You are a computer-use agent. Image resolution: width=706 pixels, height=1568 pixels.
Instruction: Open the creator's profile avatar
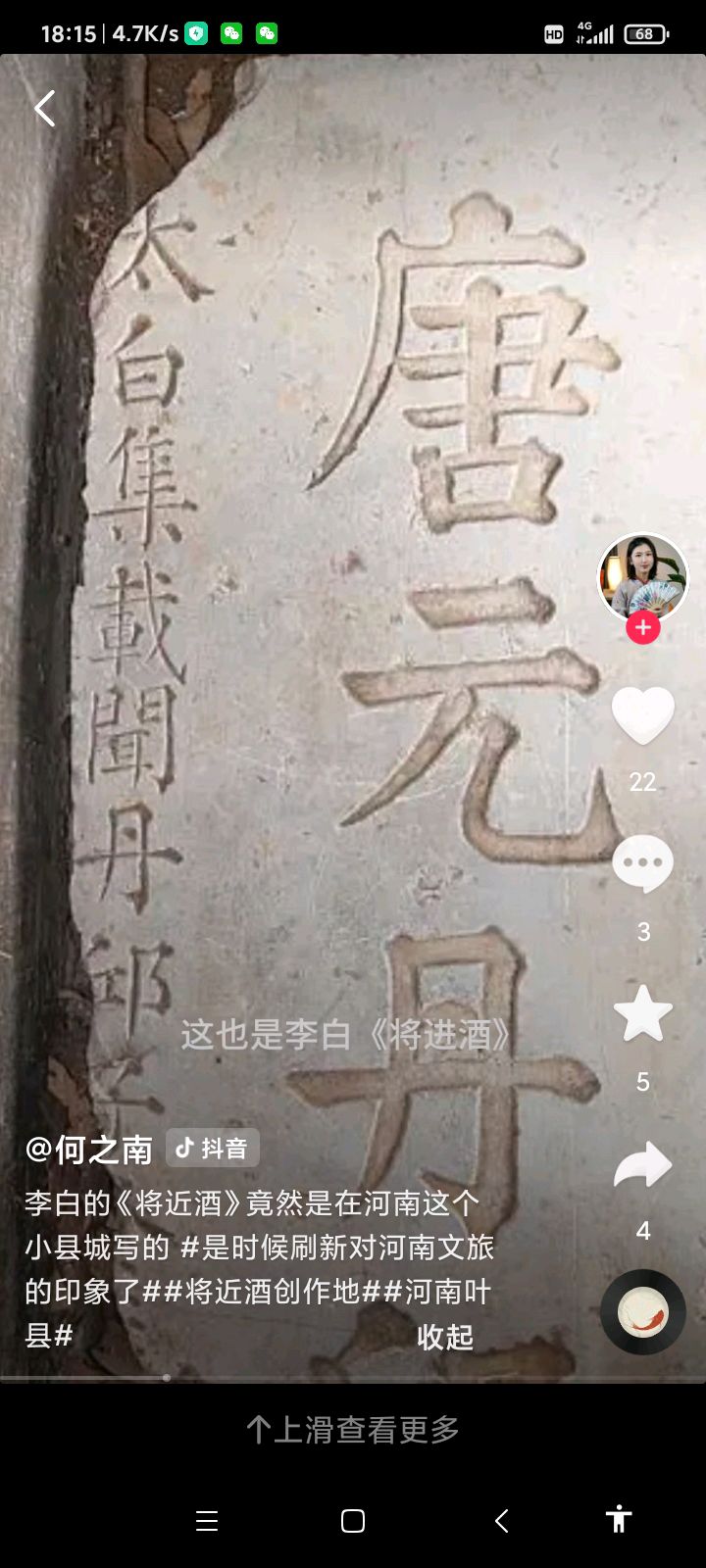[642, 576]
